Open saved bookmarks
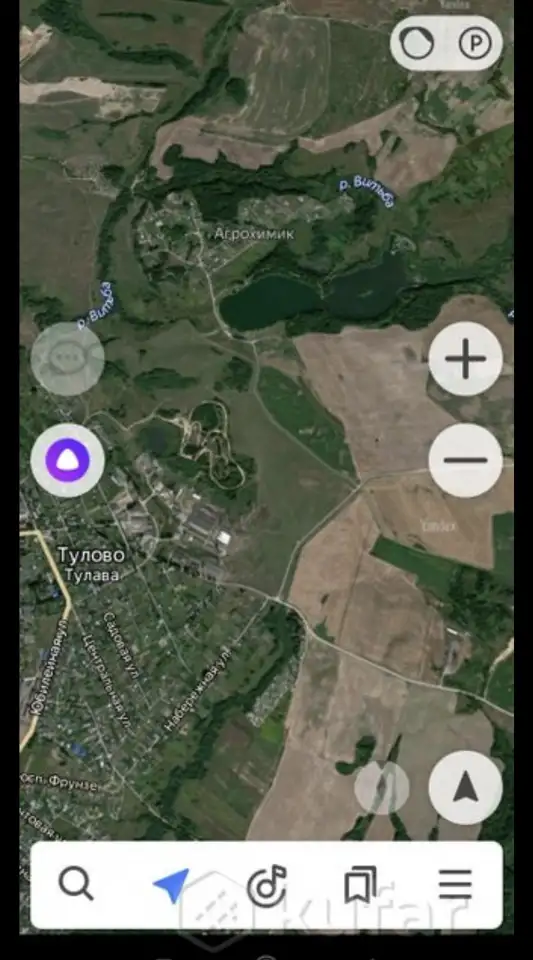The image size is (533, 960). [x=361, y=885]
